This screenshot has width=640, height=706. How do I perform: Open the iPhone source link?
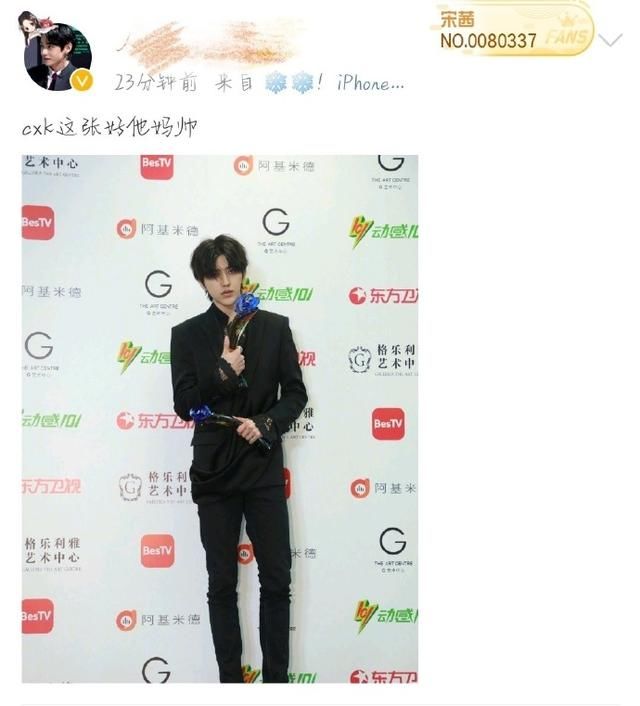pos(370,83)
